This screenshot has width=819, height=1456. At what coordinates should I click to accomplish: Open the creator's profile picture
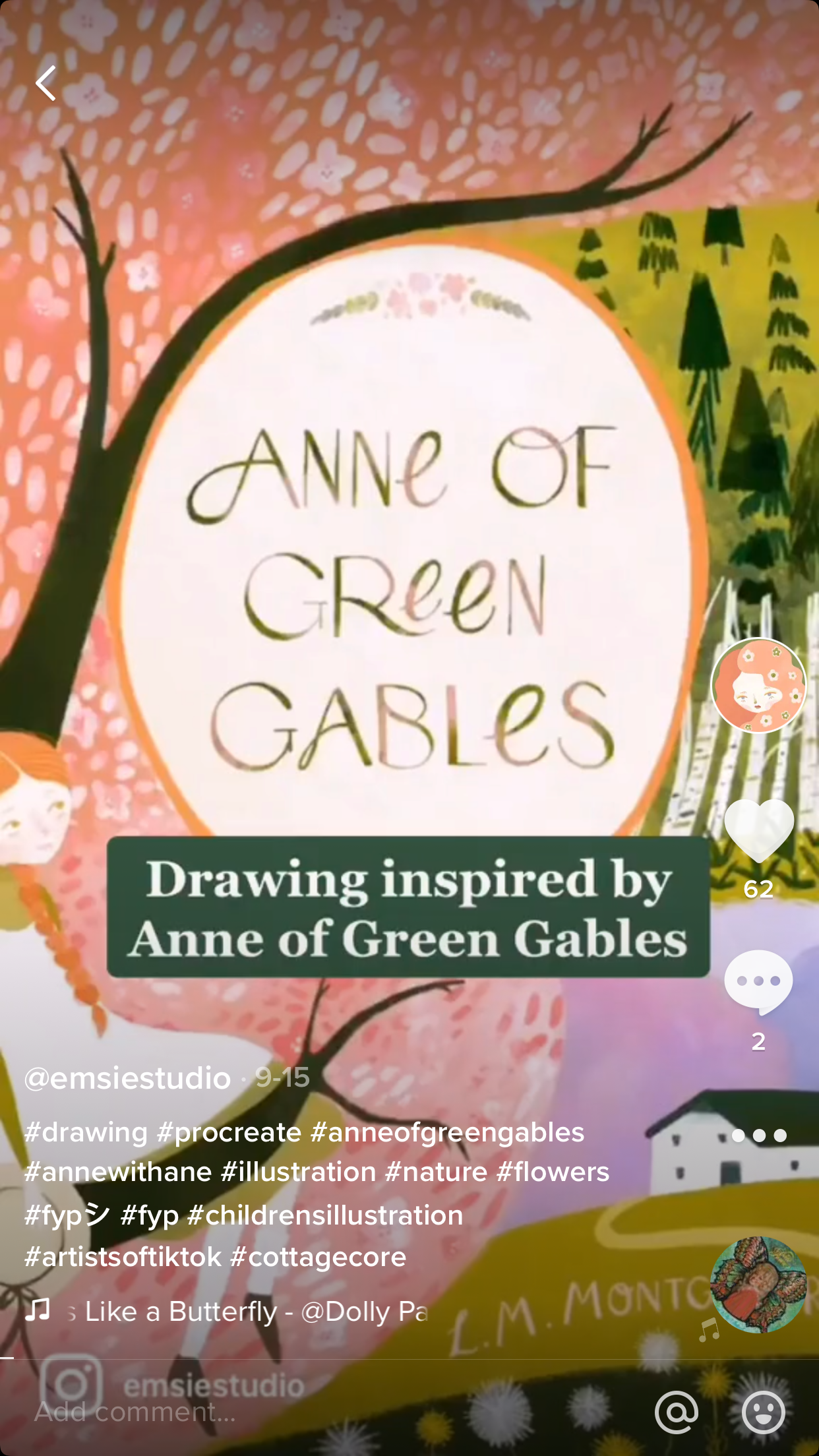pos(758,685)
